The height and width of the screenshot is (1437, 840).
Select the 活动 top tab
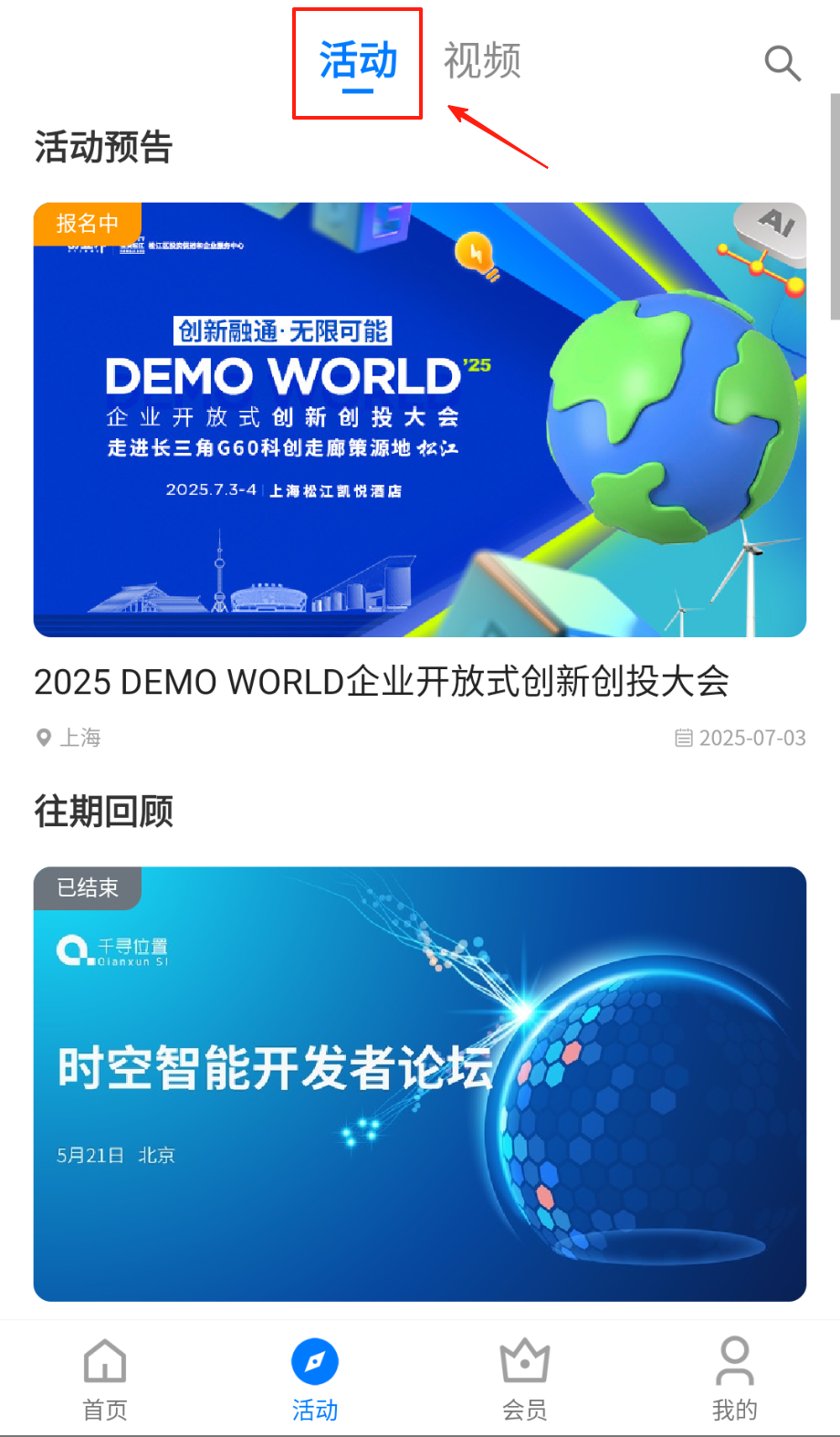tap(358, 62)
